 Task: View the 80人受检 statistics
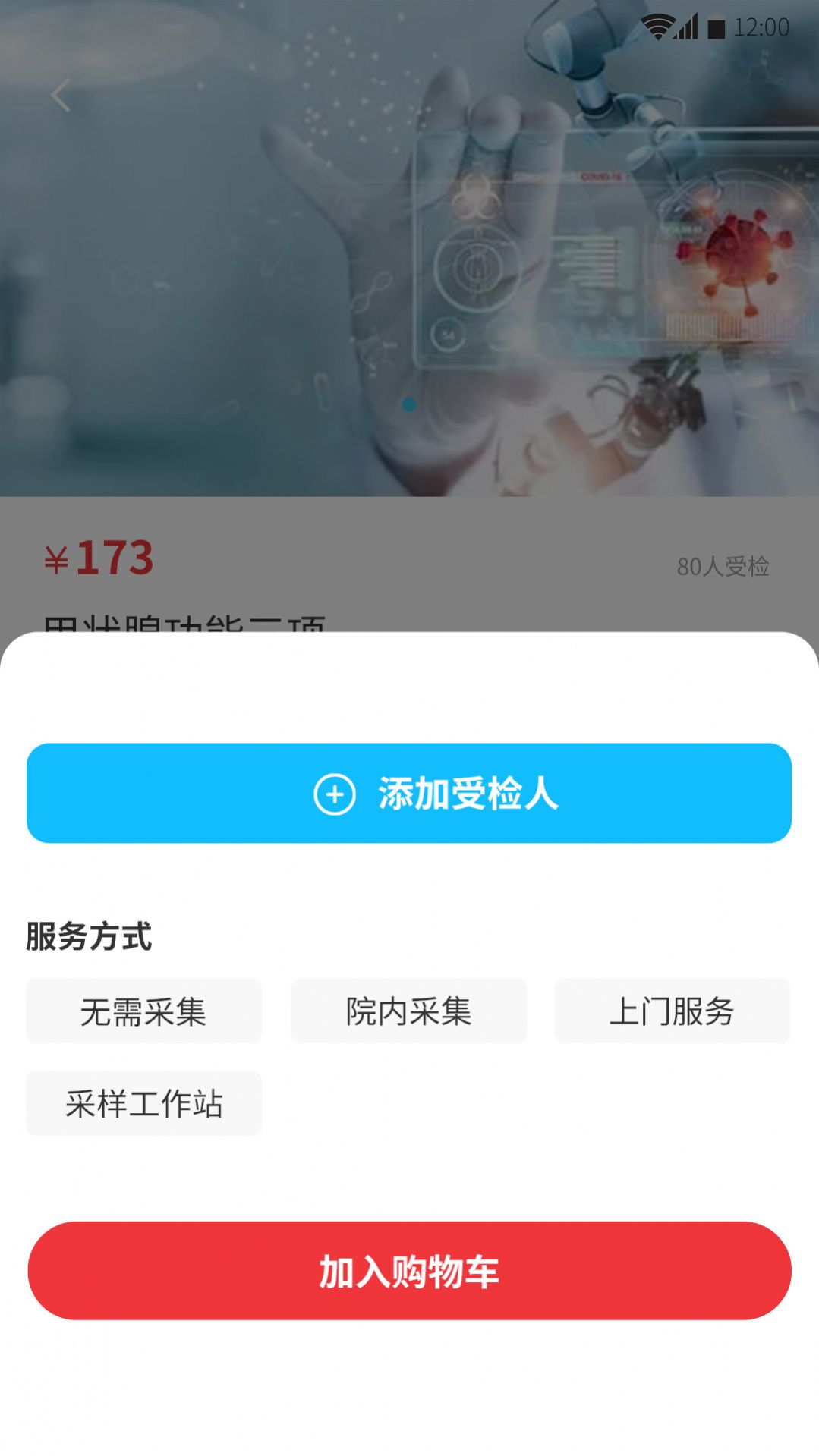[x=725, y=564]
